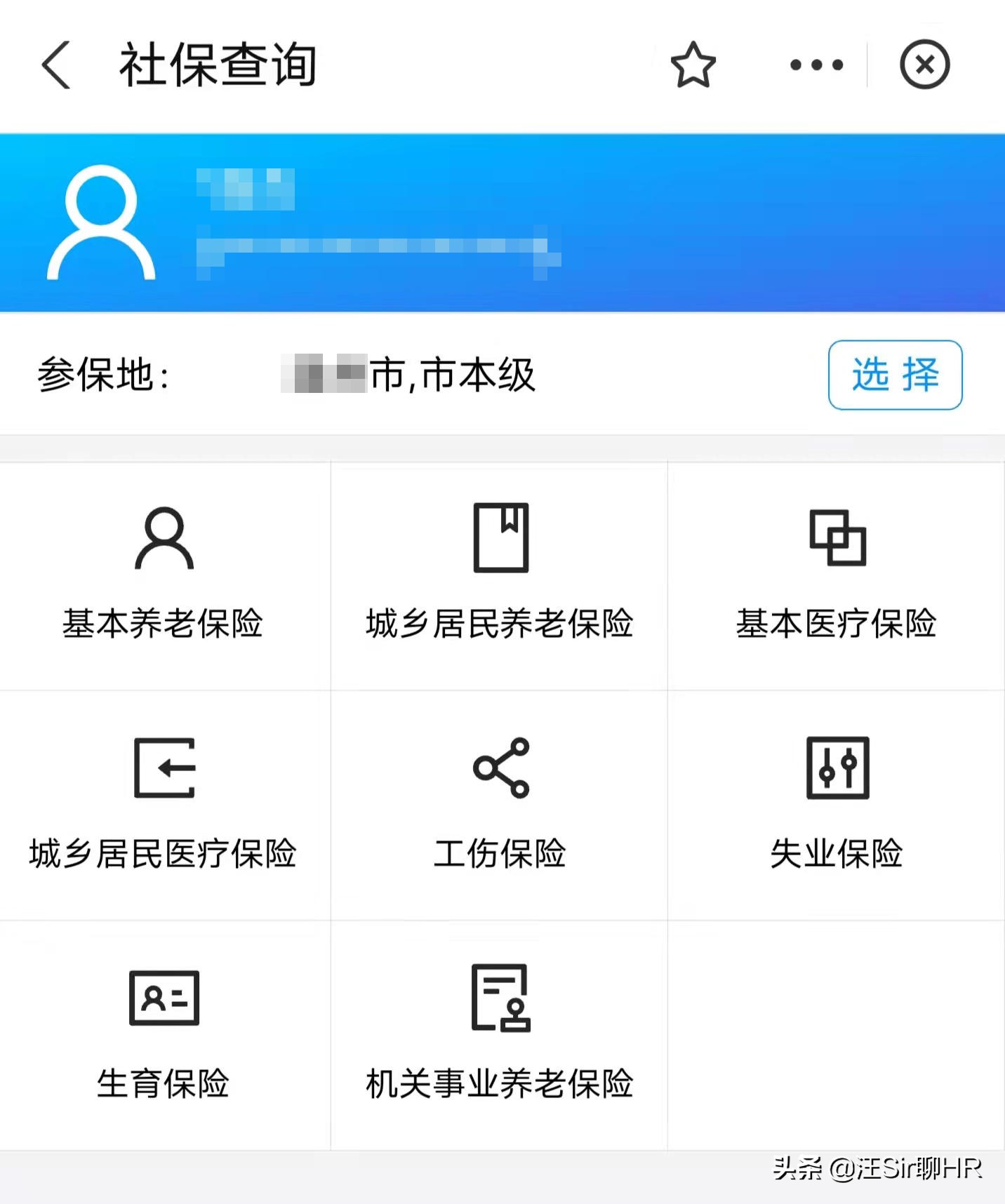Viewport: 1005px width, 1204px height.
Task: Open 城乡居民医疗保险 query
Action: (164, 807)
